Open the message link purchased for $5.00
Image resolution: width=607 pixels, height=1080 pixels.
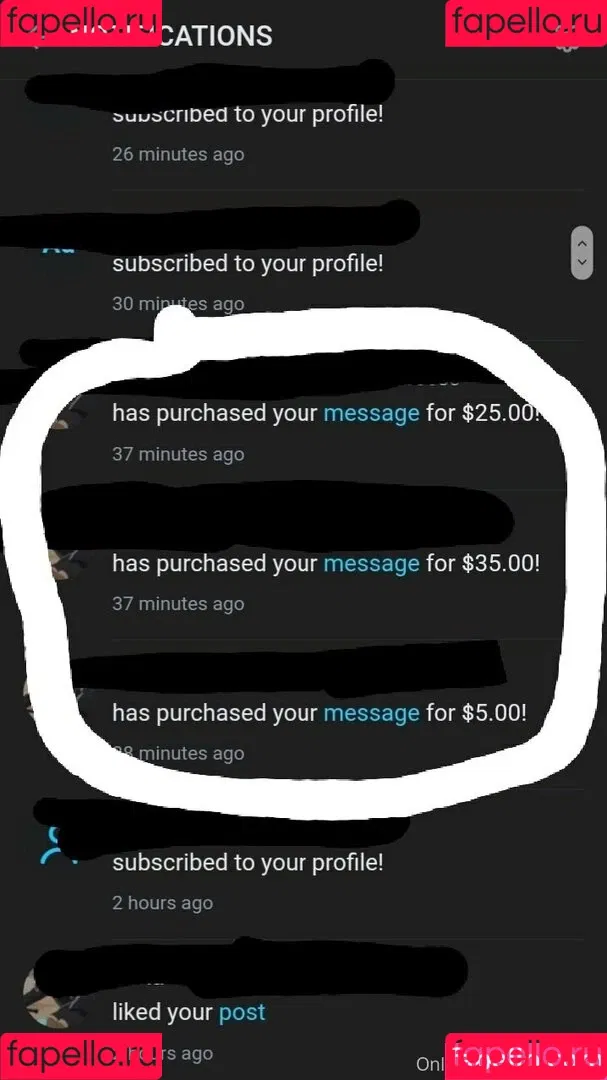[371, 713]
